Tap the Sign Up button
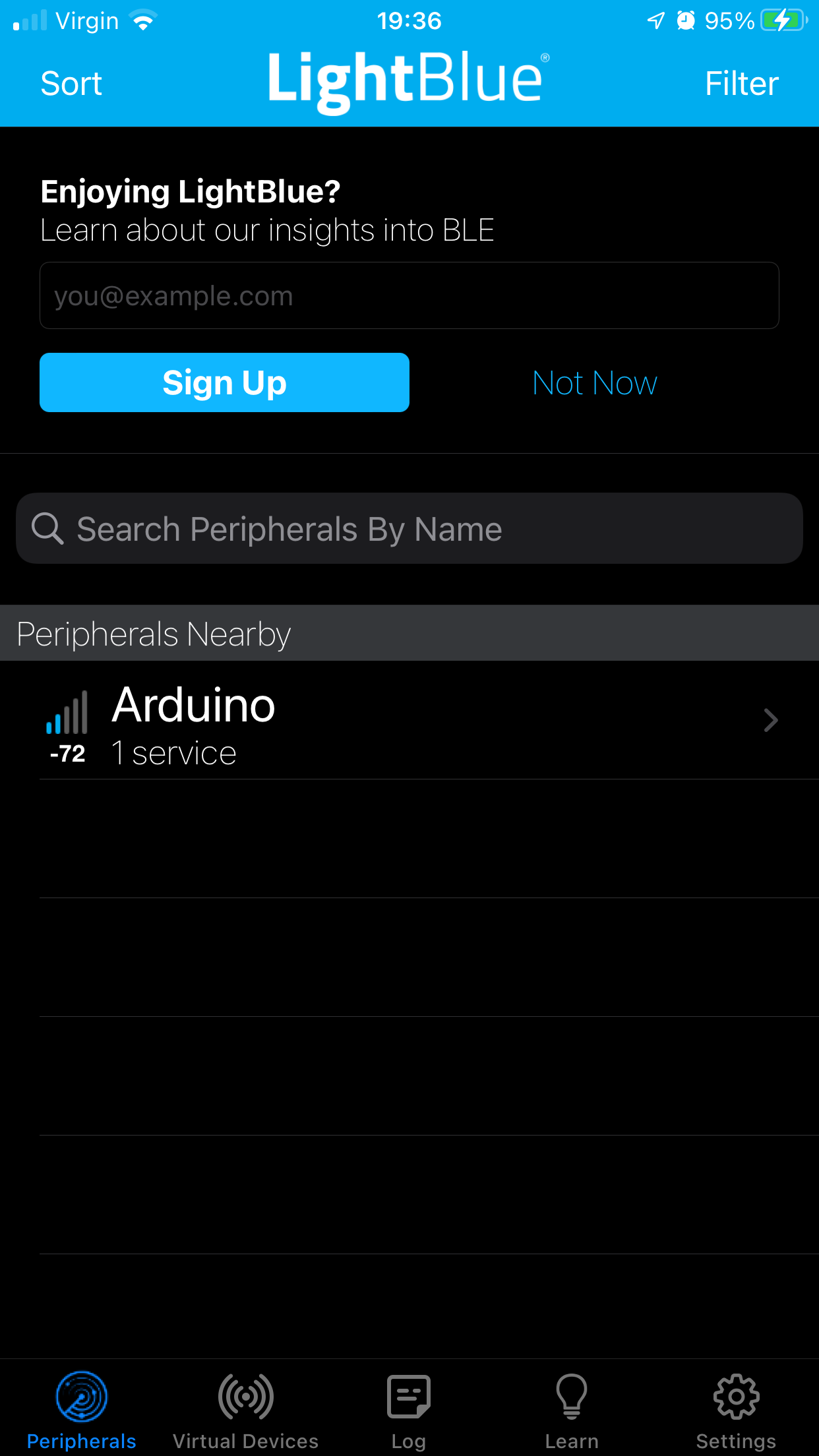This screenshot has width=819, height=1456. coord(224,382)
